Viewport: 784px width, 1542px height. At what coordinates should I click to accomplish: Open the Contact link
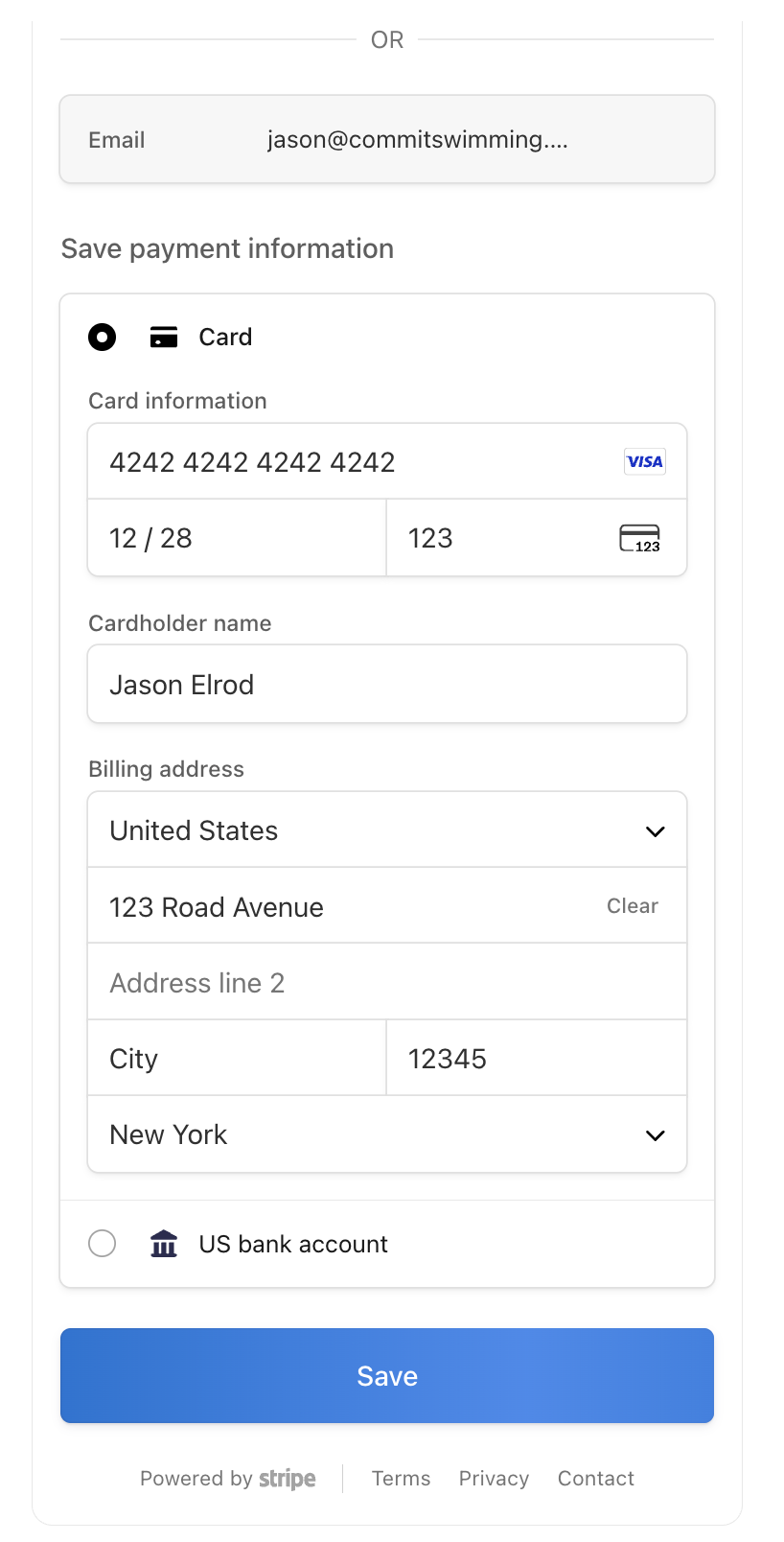[595, 1479]
